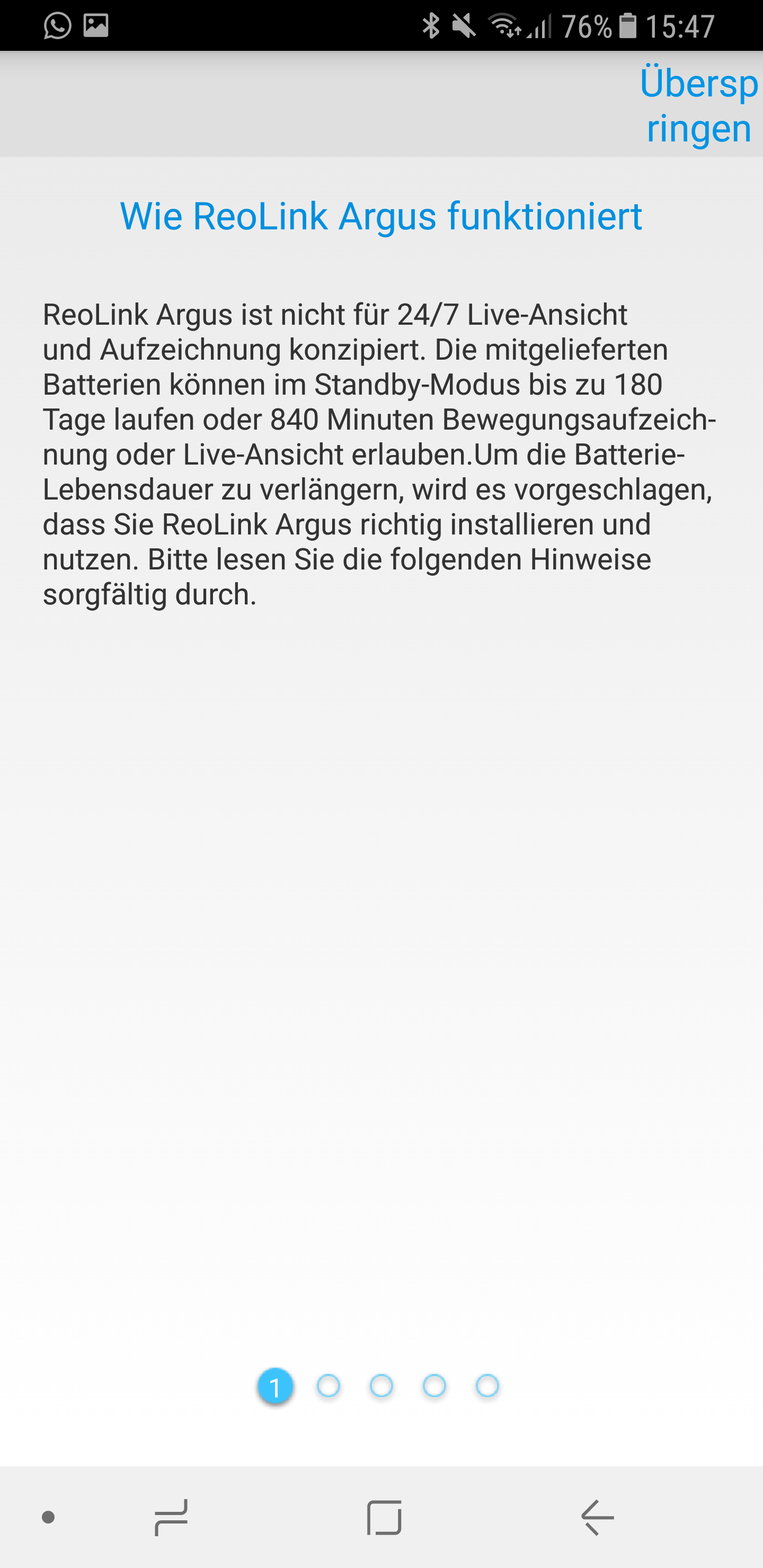Select the first page indicator dot
The width and height of the screenshot is (763, 1568).
click(x=275, y=1387)
